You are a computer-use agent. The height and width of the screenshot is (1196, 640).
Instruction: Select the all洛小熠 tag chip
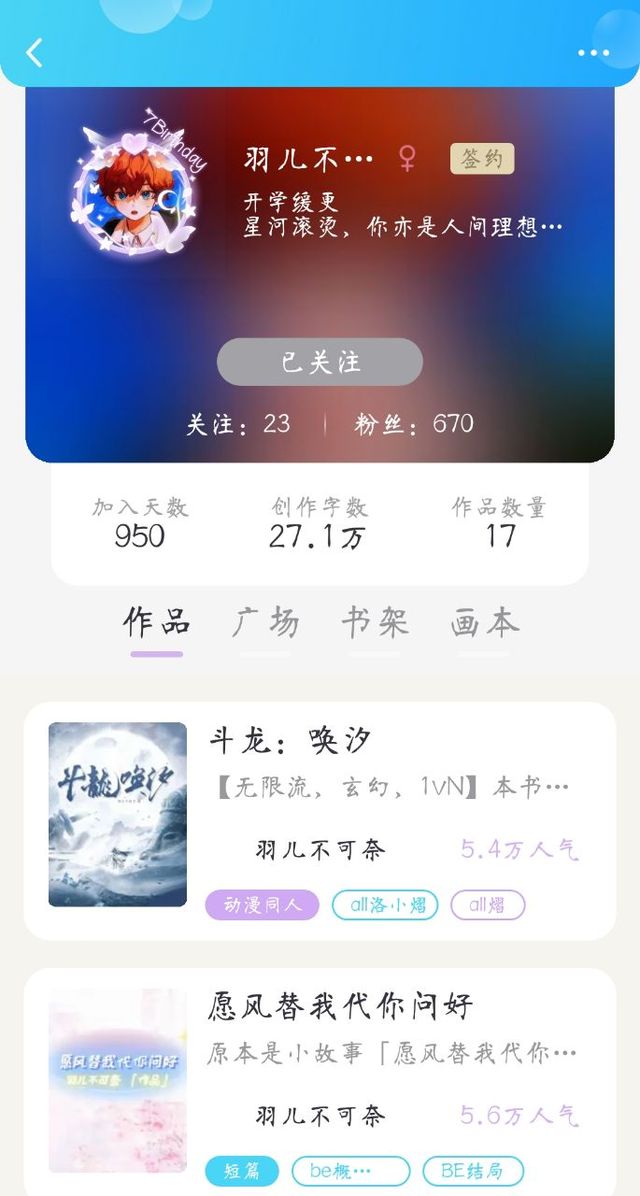[385, 906]
